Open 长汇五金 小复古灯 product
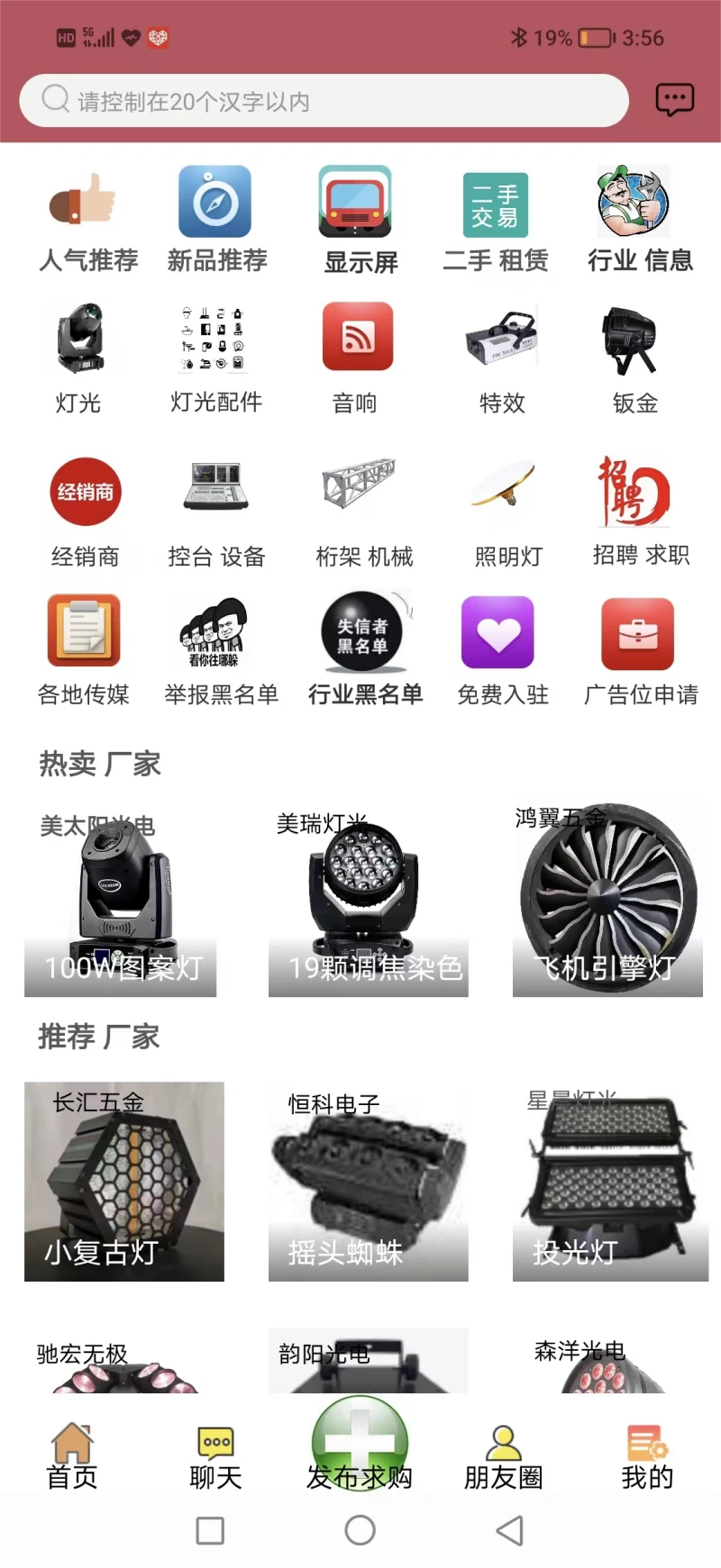This screenshot has height=1568, width=721. (124, 1181)
